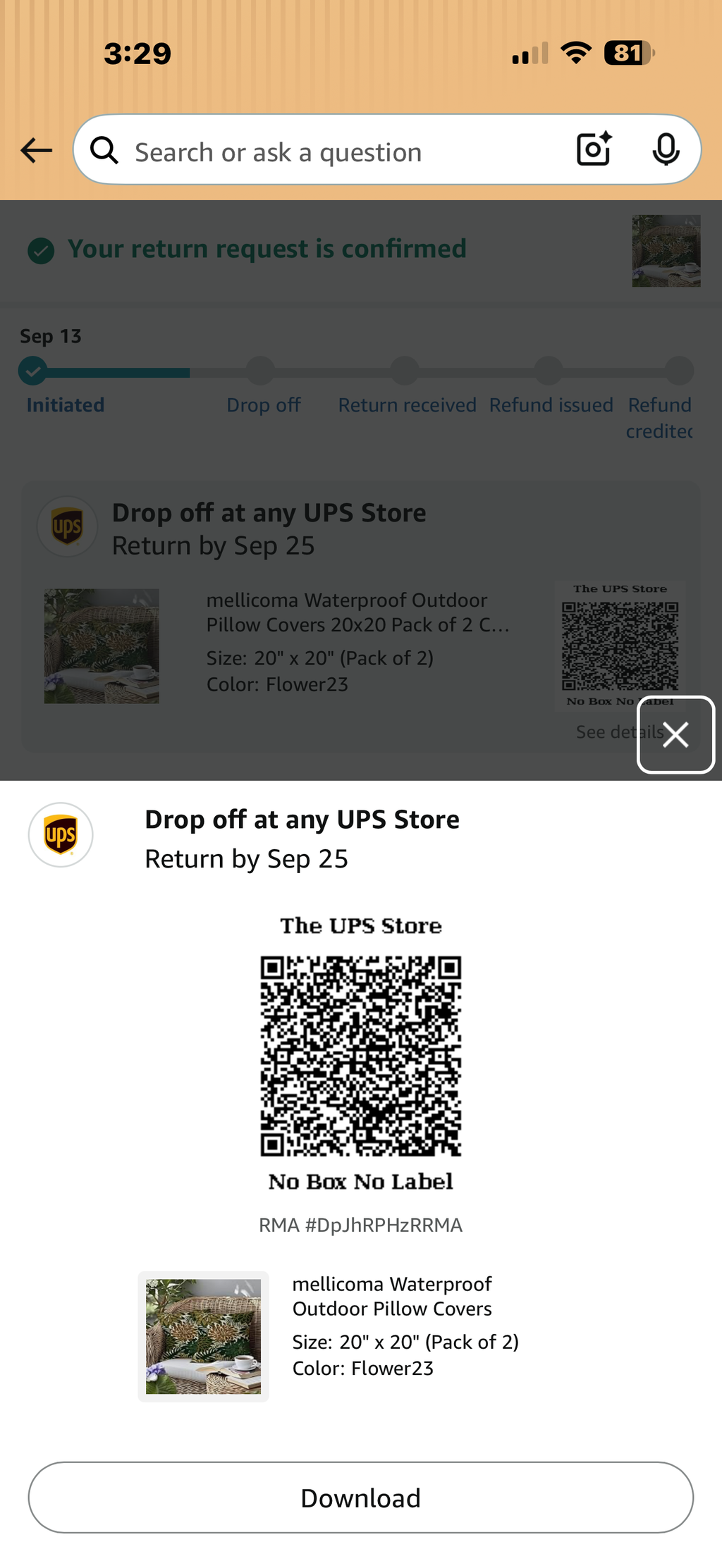
Task: Close the UPS drop-off sheet
Action: click(x=675, y=734)
